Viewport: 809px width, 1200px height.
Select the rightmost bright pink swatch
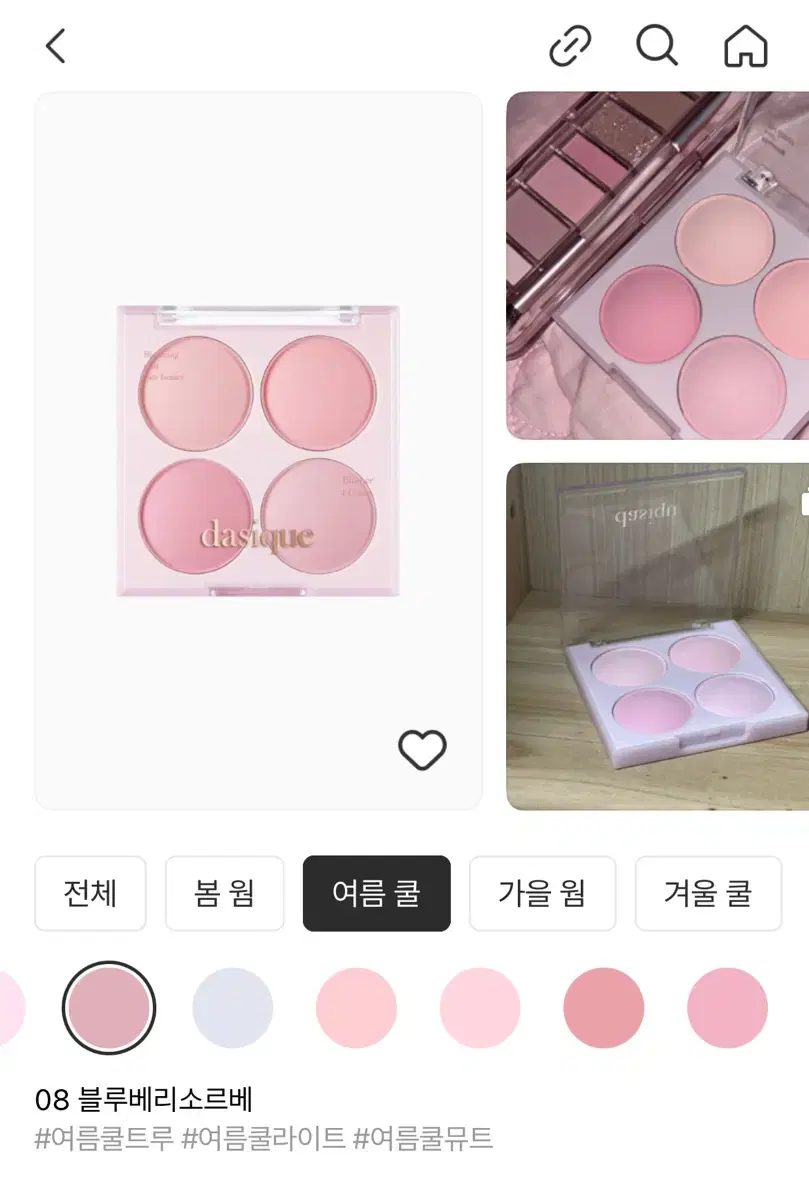pos(727,1007)
